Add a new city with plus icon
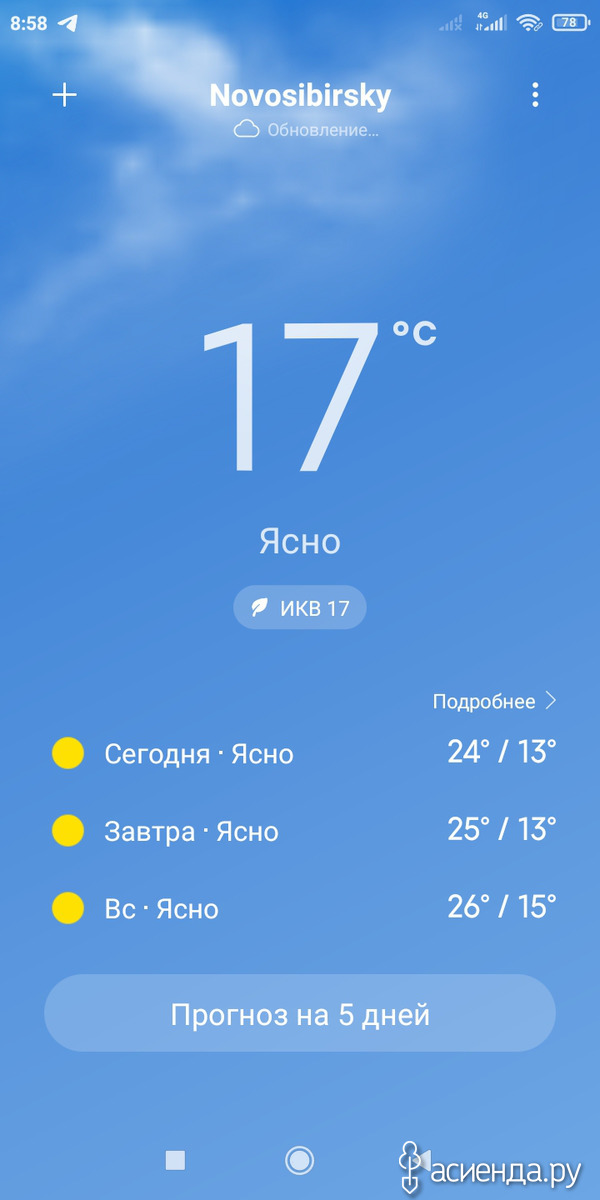Viewport: 600px width, 1200px height. tap(64, 95)
